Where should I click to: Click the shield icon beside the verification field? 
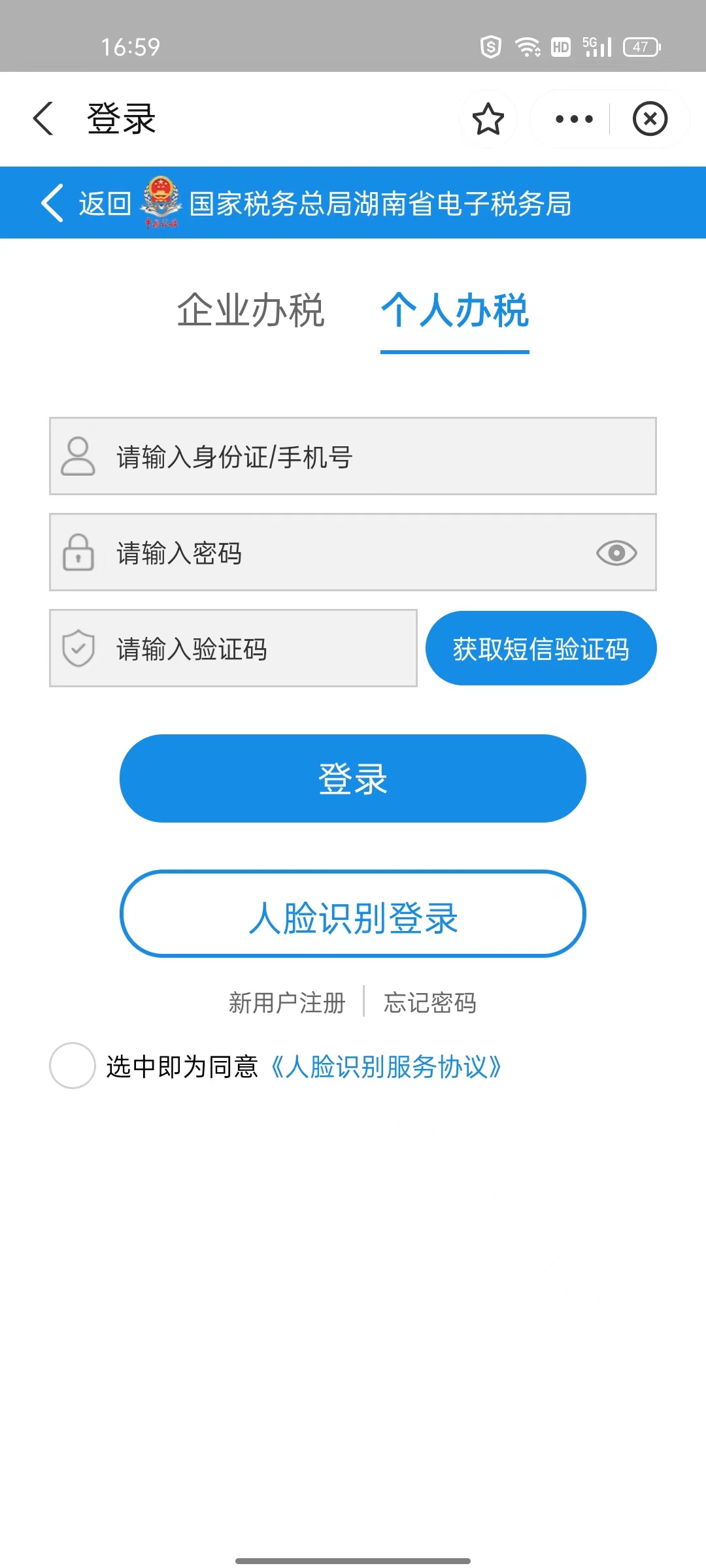[x=78, y=647]
